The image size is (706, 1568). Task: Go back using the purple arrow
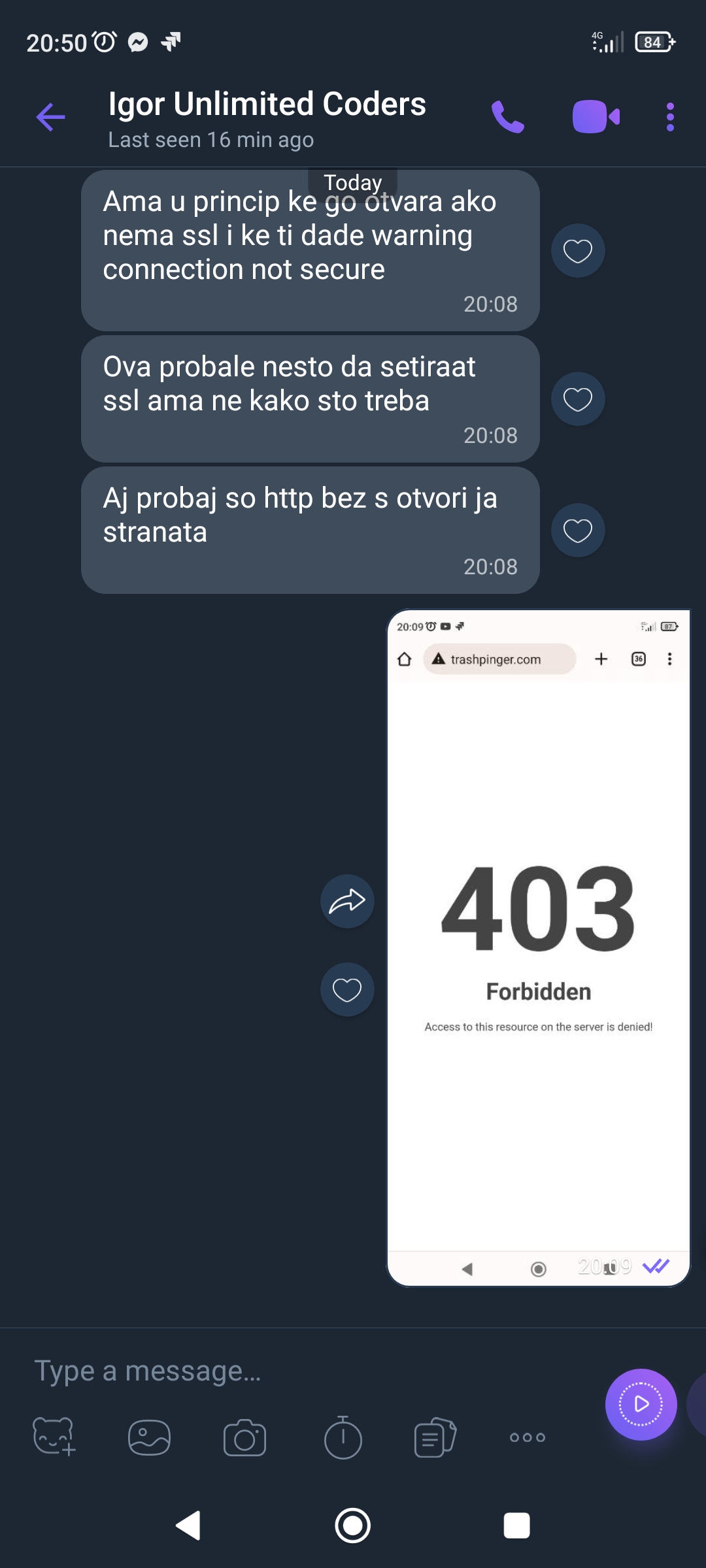[x=50, y=118]
